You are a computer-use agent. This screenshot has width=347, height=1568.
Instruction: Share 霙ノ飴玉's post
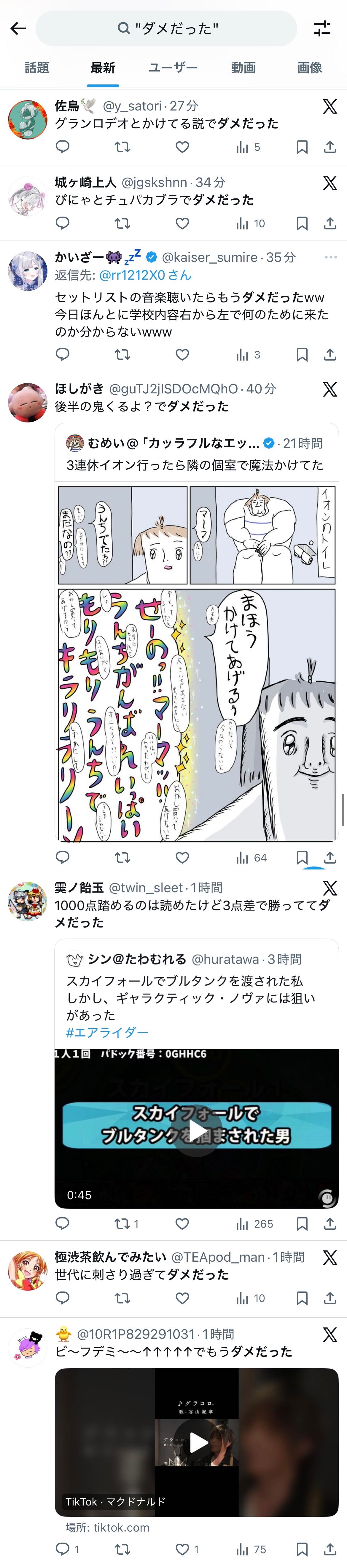click(330, 1223)
